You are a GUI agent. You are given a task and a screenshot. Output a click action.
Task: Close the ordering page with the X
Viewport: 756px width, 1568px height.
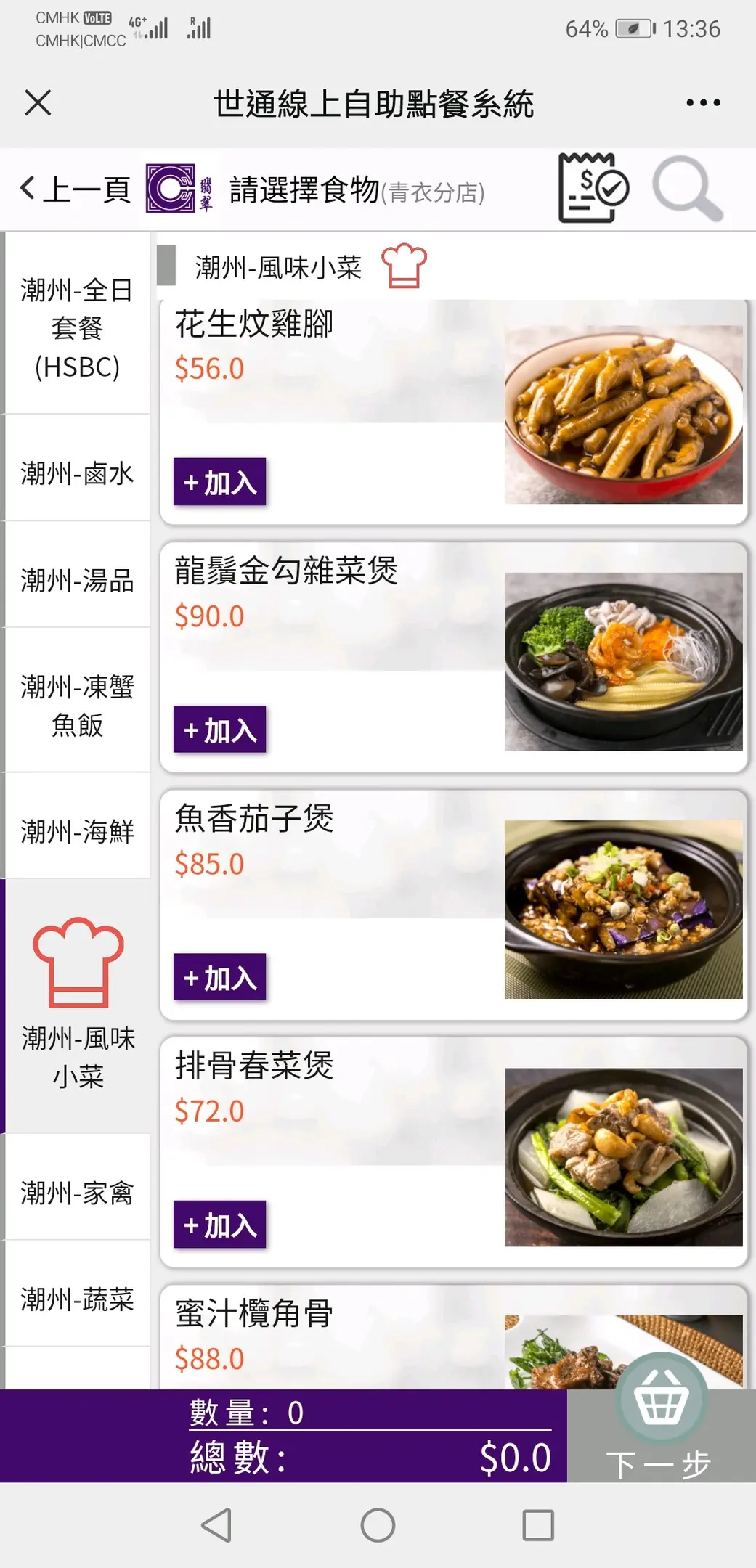[x=38, y=102]
